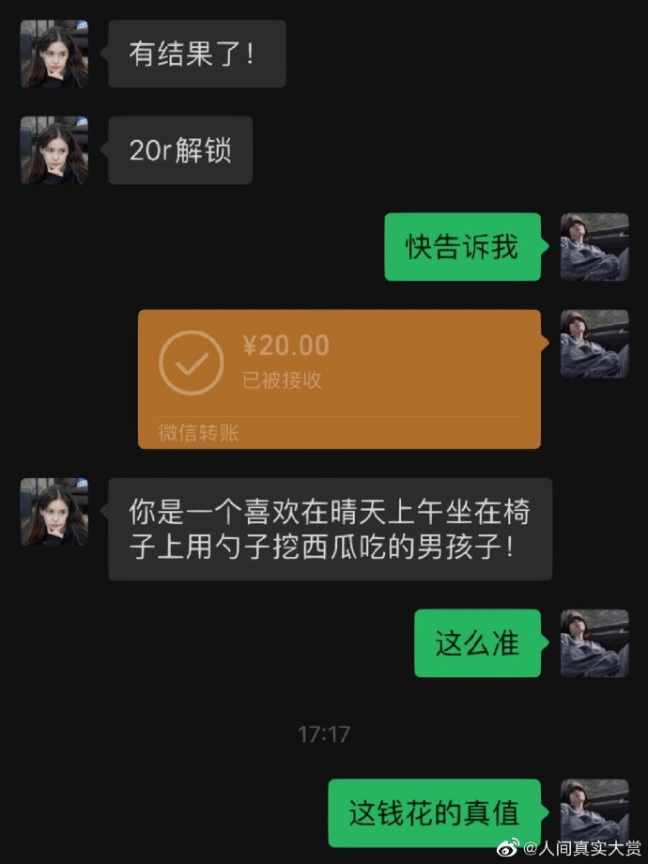Tap my avatar beside 这么准
The image size is (648, 864).
click(x=594, y=643)
